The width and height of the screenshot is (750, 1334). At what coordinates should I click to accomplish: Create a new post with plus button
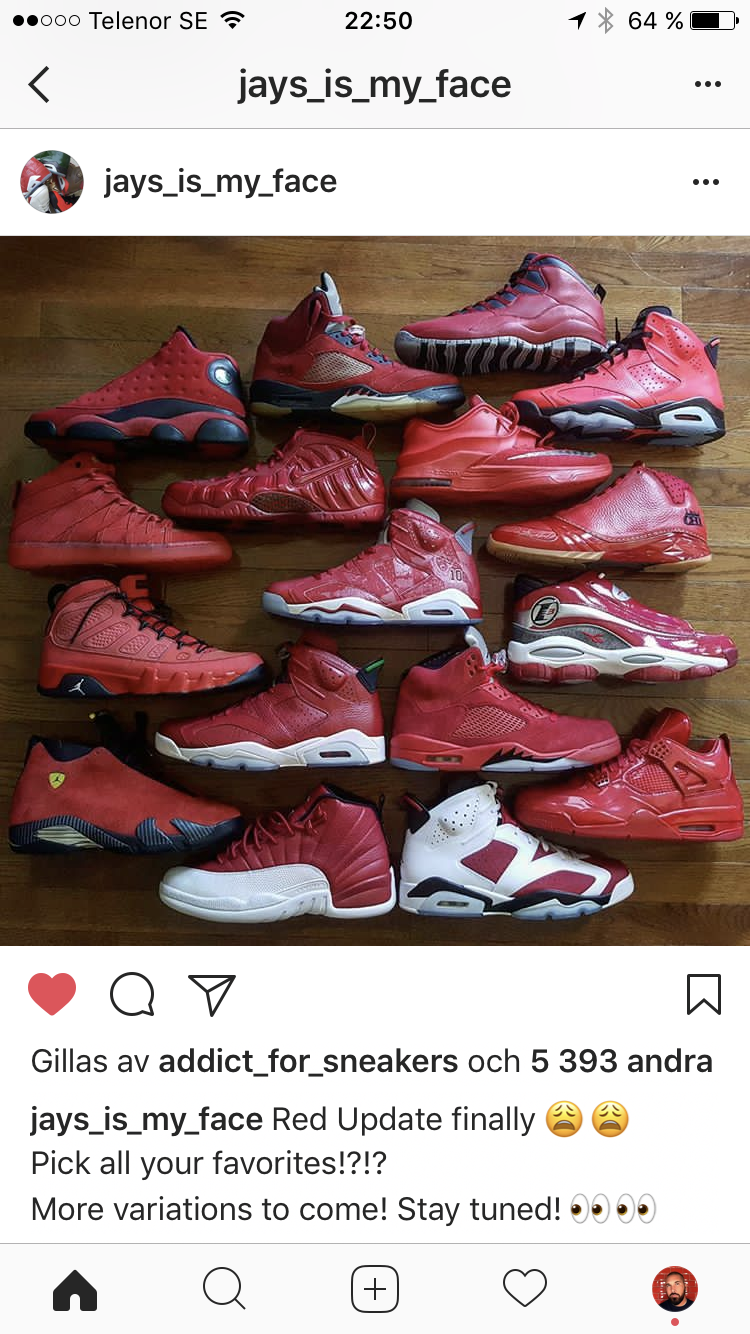pyautogui.click(x=375, y=1289)
